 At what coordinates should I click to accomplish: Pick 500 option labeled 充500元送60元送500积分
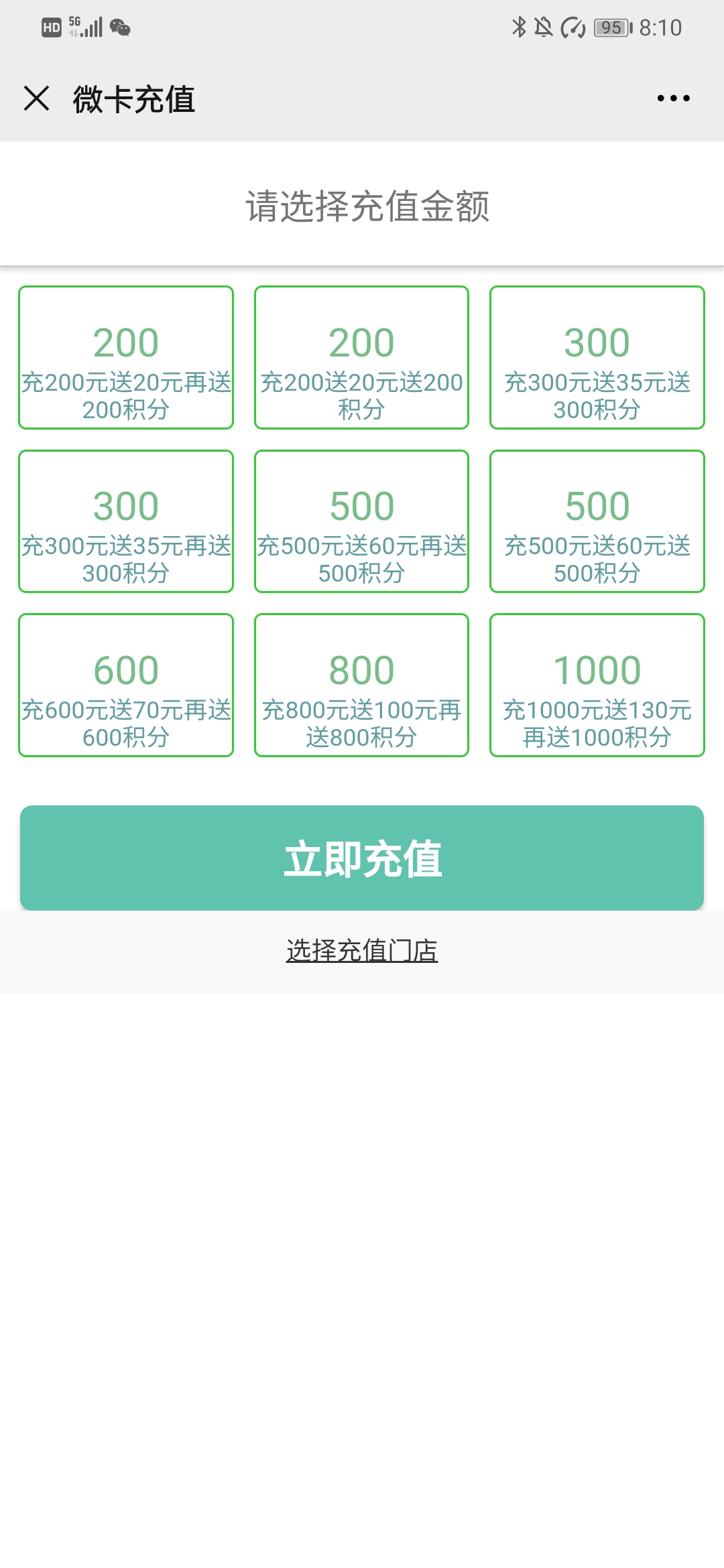(x=597, y=521)
